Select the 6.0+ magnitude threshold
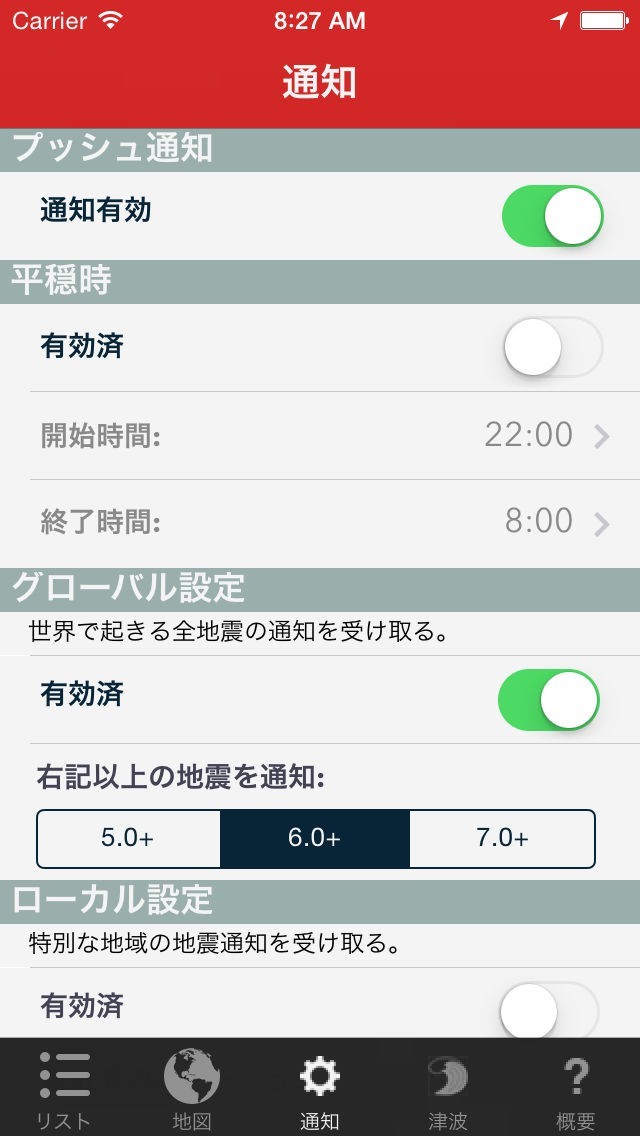The width and height of the screenshot is (640, 1136). click(315, 838)
